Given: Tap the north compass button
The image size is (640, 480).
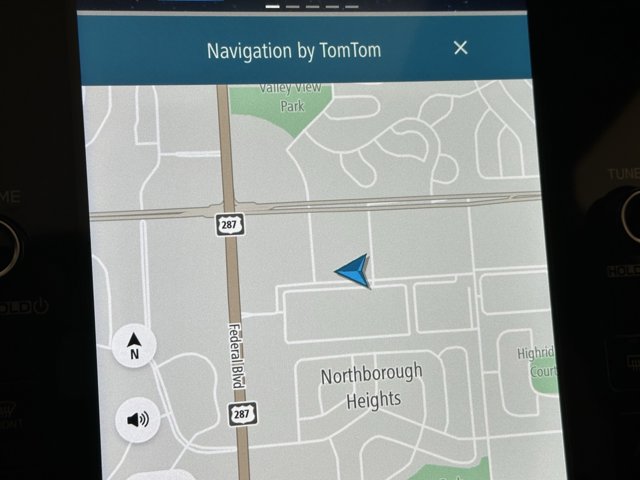Looking at the screenshot, I should [134, 346].
